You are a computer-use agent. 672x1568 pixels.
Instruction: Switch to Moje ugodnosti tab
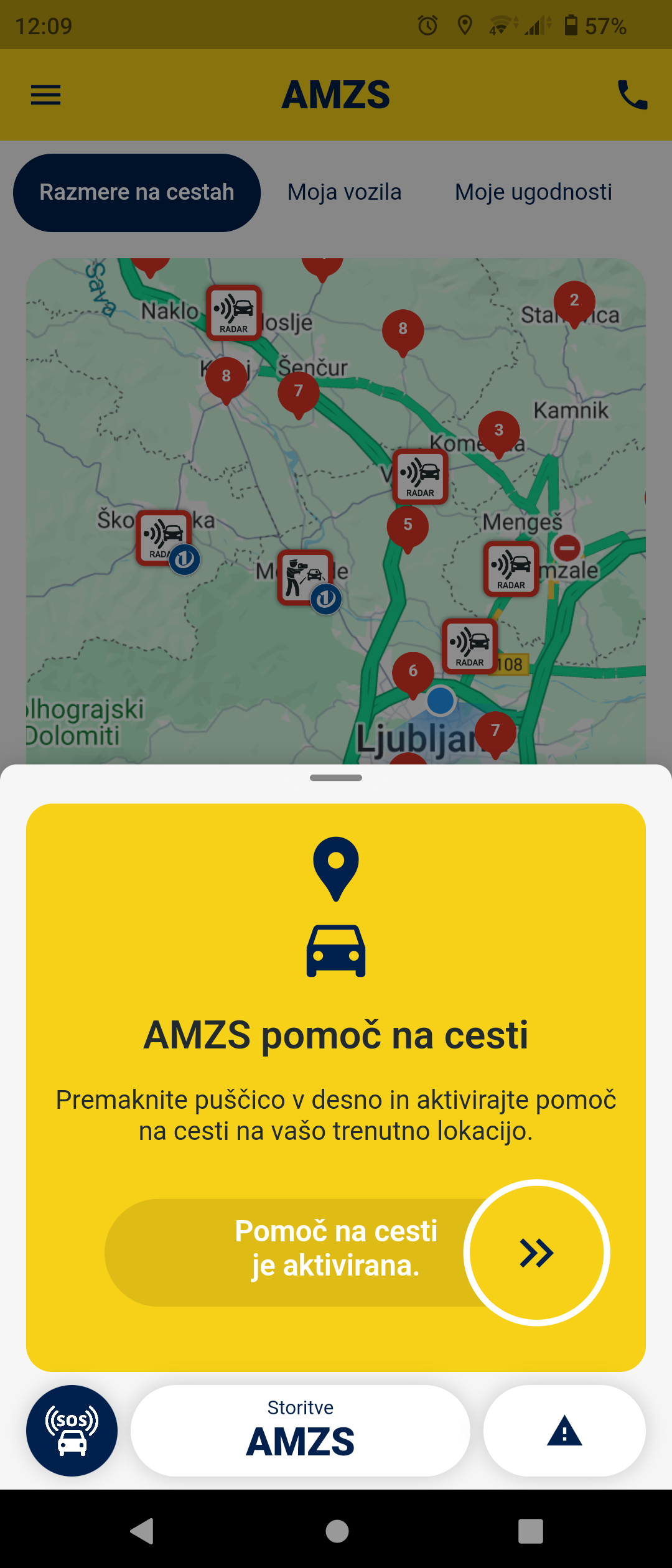[533, 193]
